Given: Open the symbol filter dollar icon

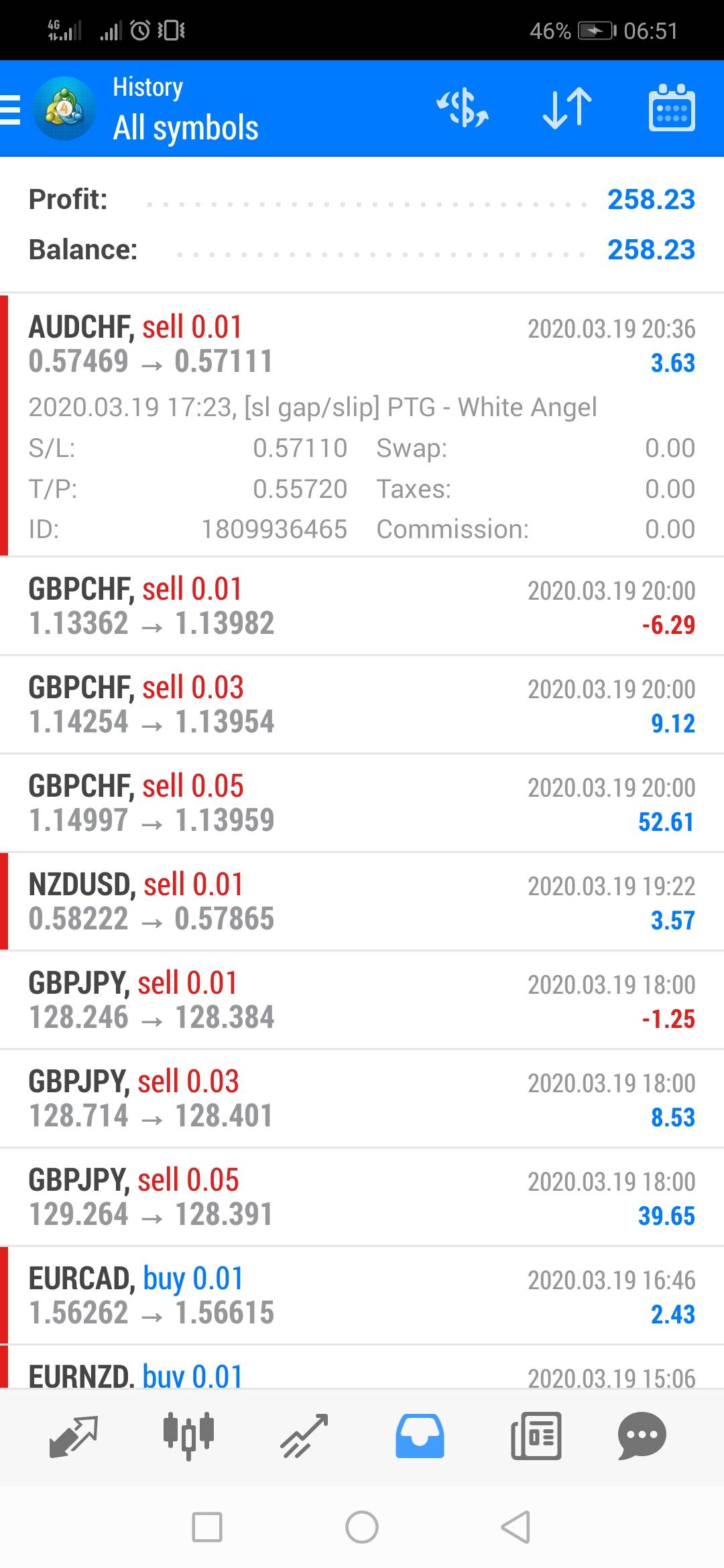Looking at the screenshot, I should 463,109.
